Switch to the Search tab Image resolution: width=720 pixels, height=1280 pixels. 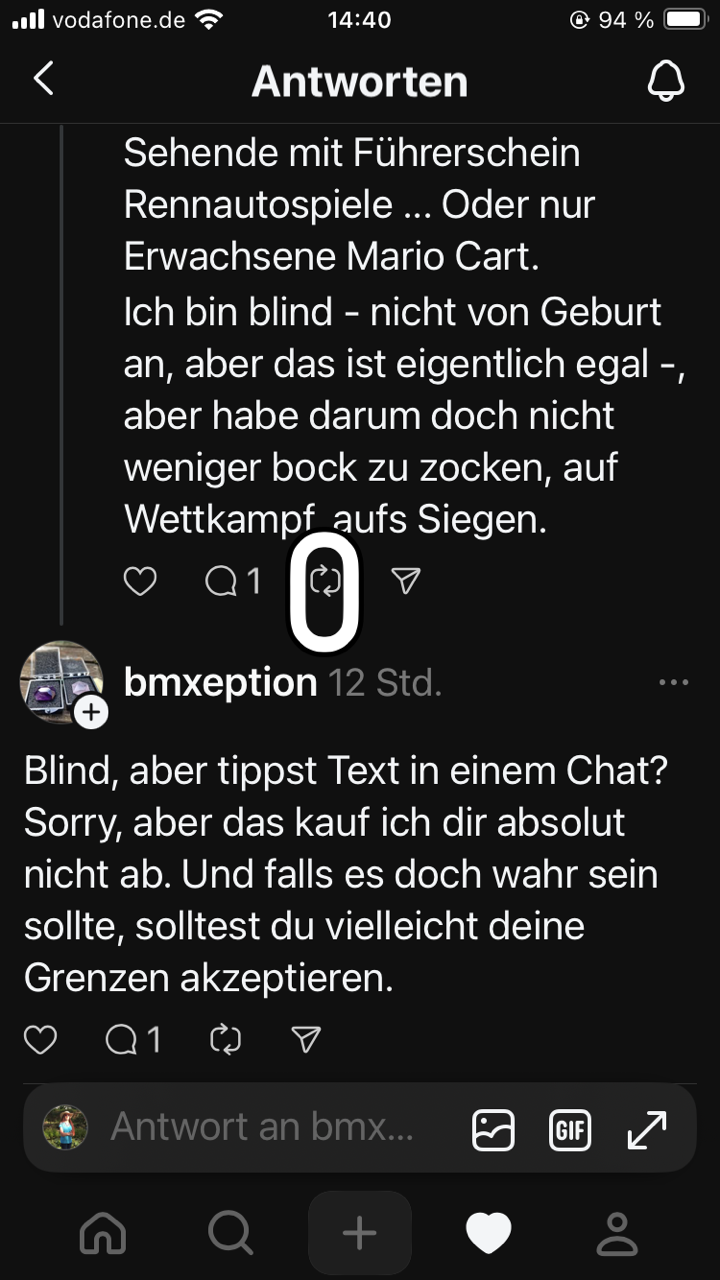point(231,1233)
